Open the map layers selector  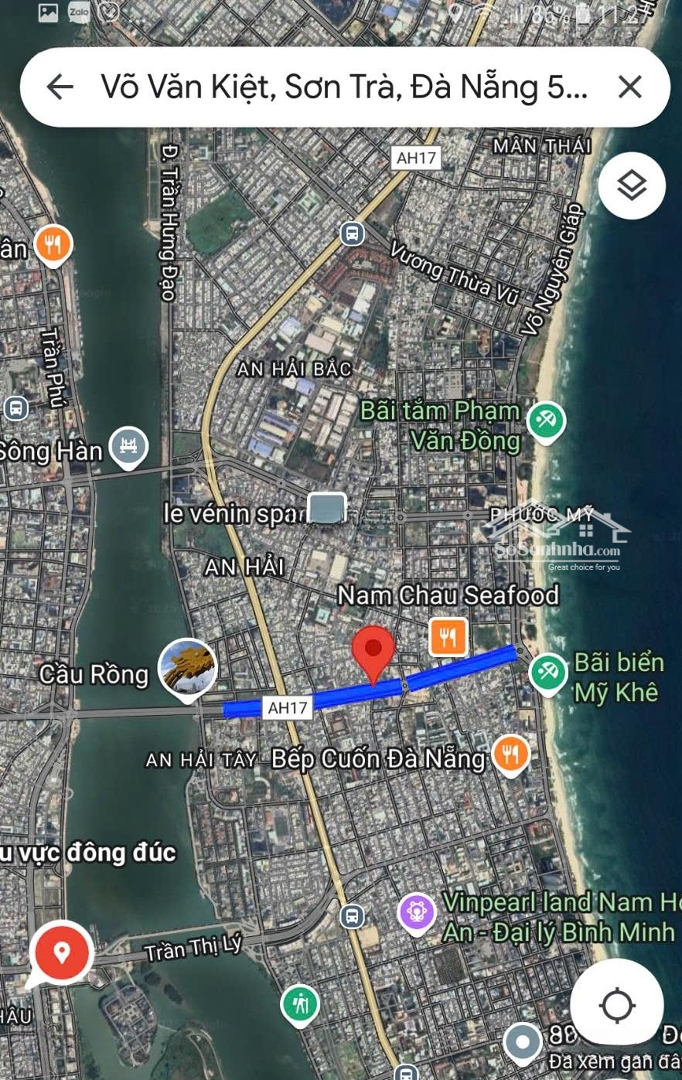pos(631,186)
